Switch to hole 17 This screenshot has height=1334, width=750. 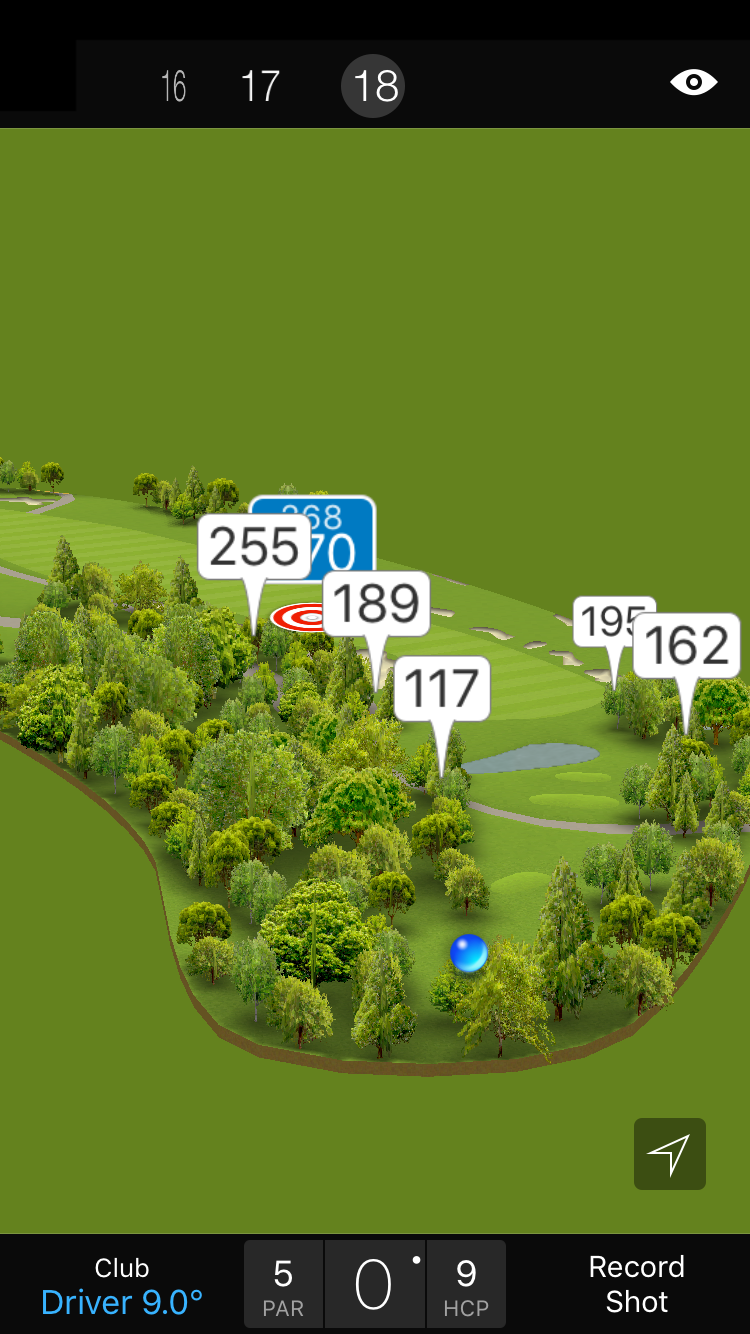(260, 87)
